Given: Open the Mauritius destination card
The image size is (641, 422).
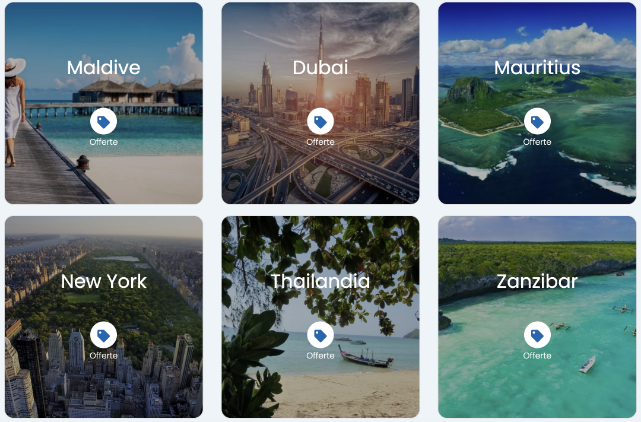Looking at the screenshot, I should (x=537, y=68).
